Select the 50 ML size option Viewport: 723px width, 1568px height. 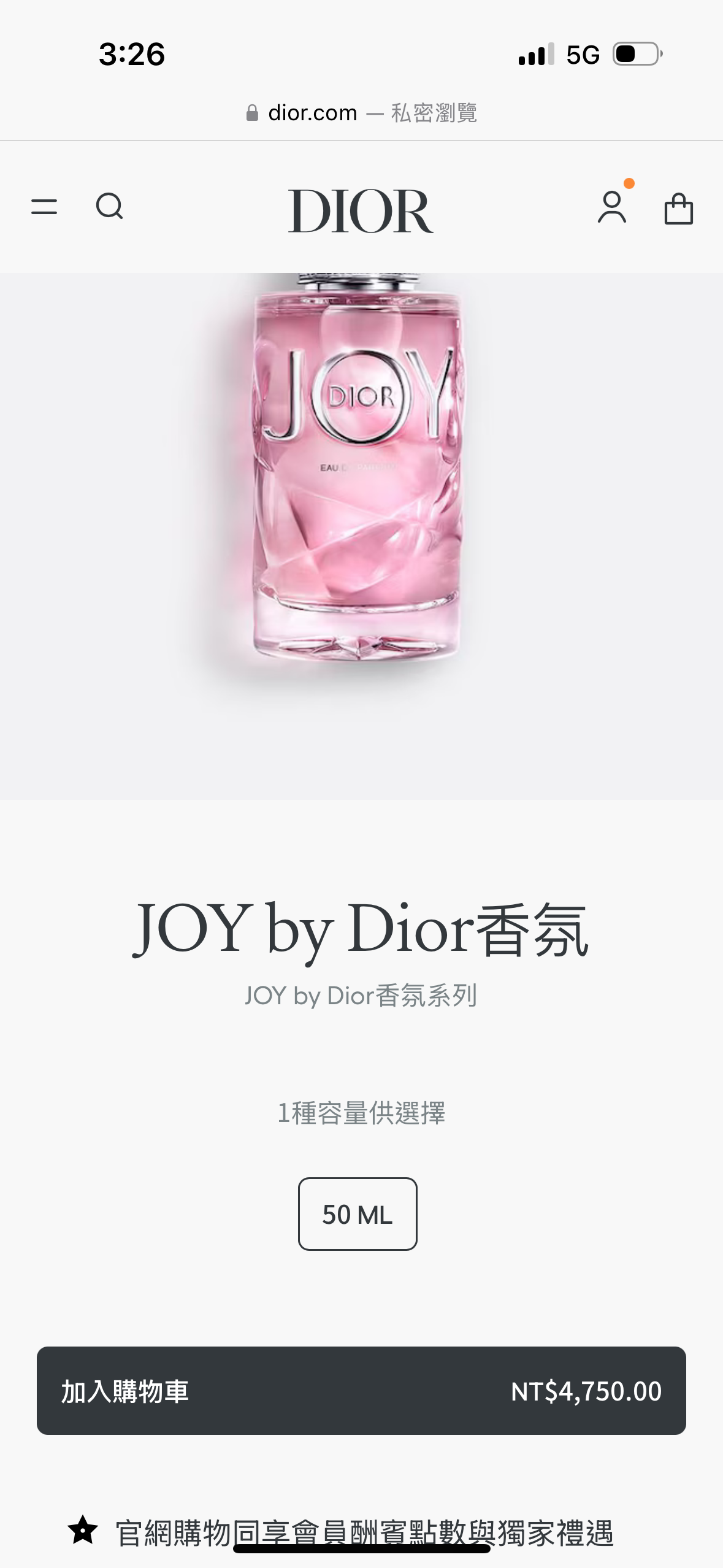(x=358, y=1214)
